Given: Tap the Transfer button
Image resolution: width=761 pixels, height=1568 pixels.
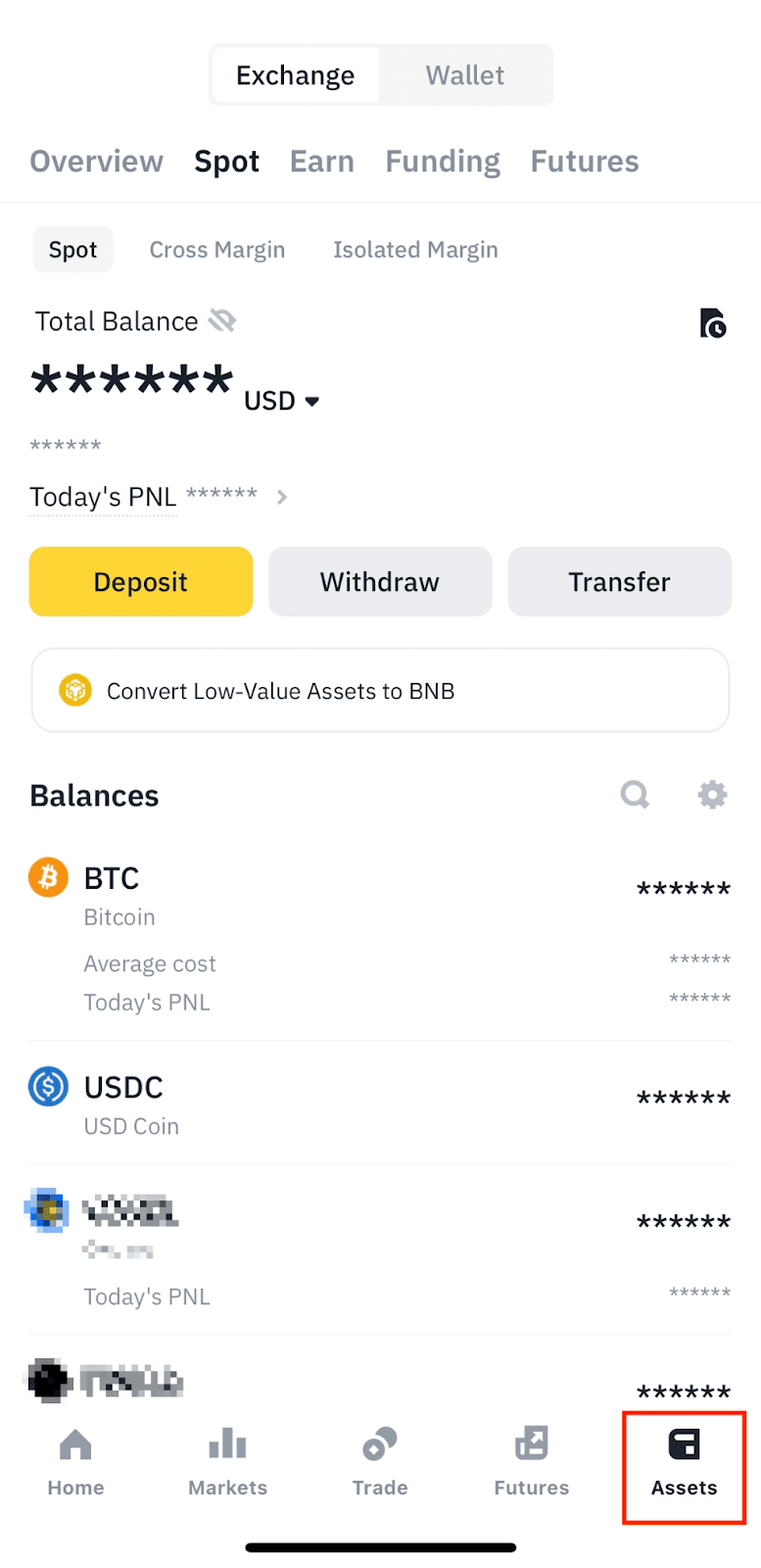Looking at the screenshot, I should pyautogui.click(x=619, y=582).
